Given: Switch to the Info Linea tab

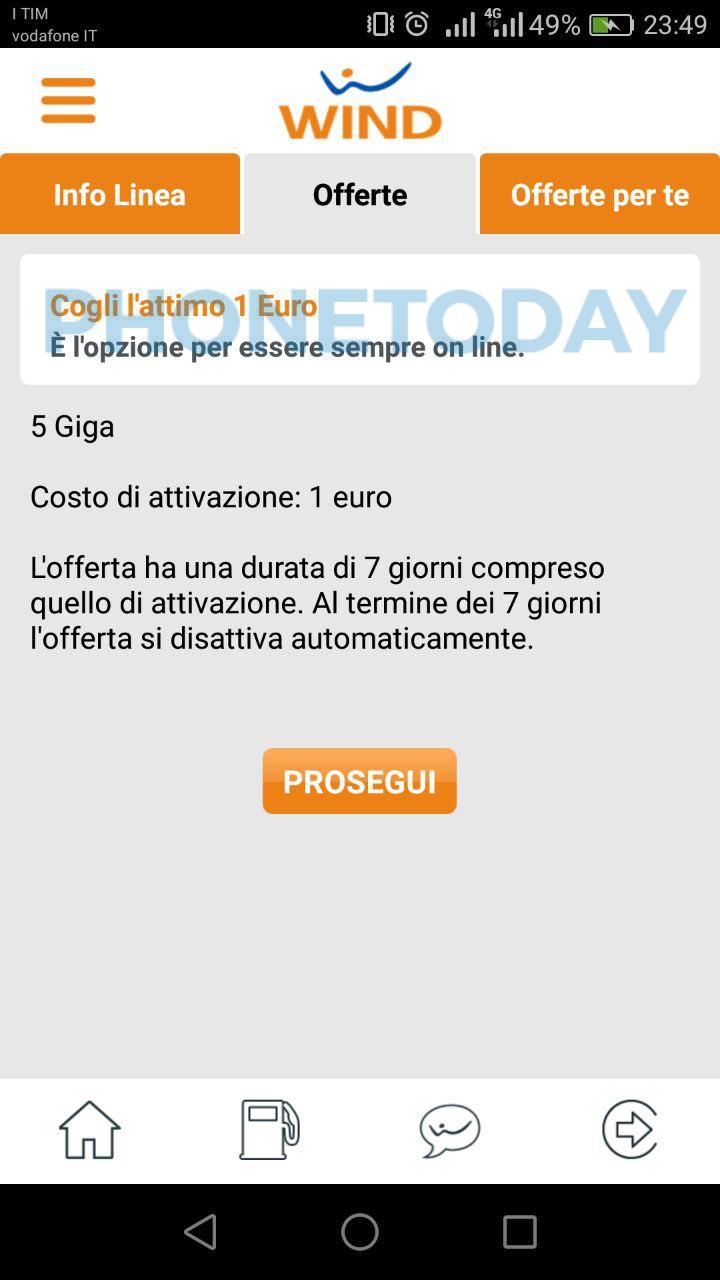Looking at the screenshot, I should (120, 194).
